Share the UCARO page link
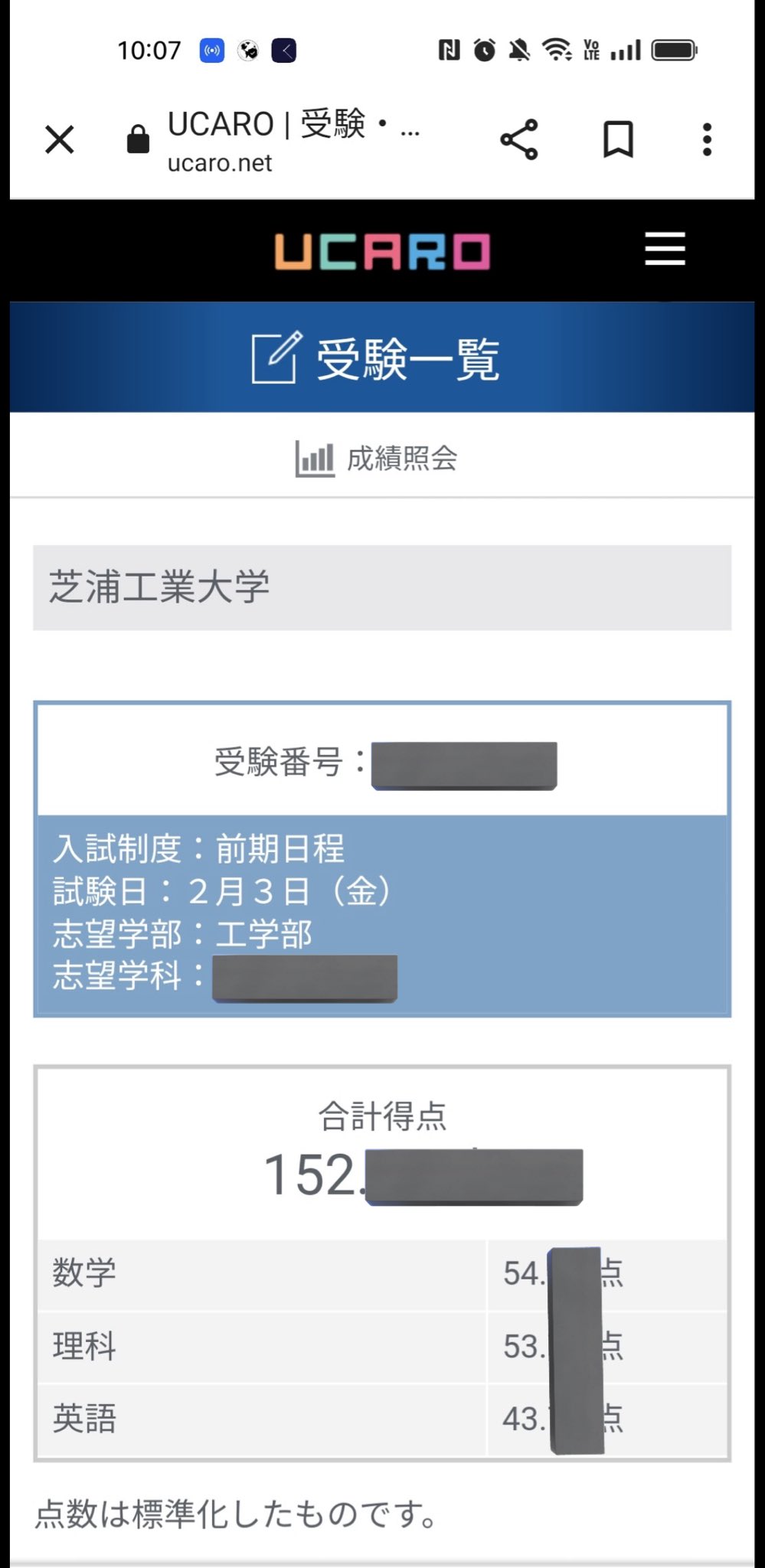 pyautogui.click(x=519, y=140)
